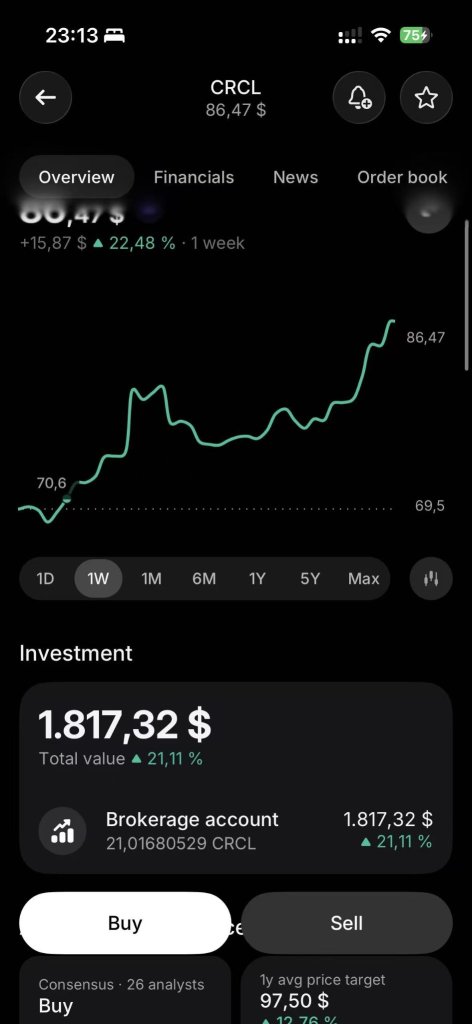Add CRCL to watchlist with the star
472x1024 pixels.
(426, 98)
